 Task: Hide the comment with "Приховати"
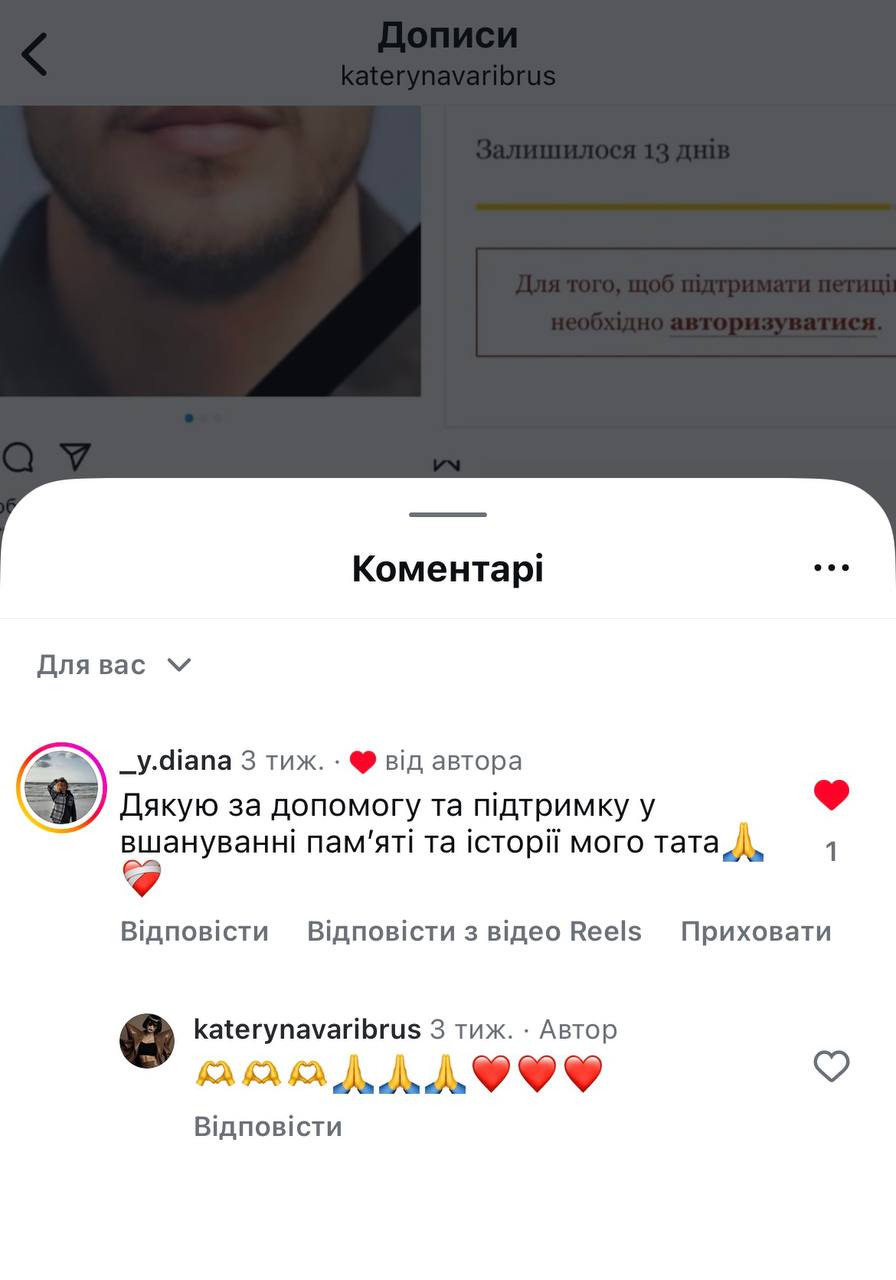755,931
